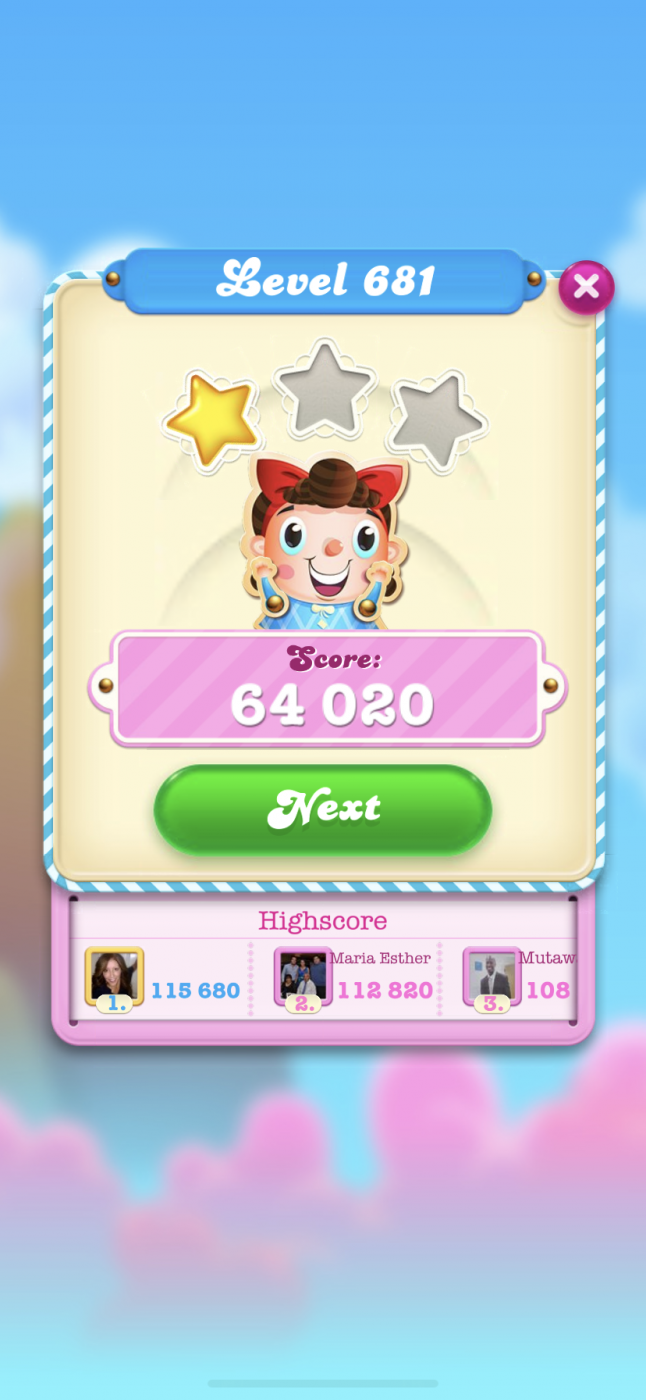View Maria Esther's highscore entry
This screenshot has height=1400, width=646.
click(355, 977)
